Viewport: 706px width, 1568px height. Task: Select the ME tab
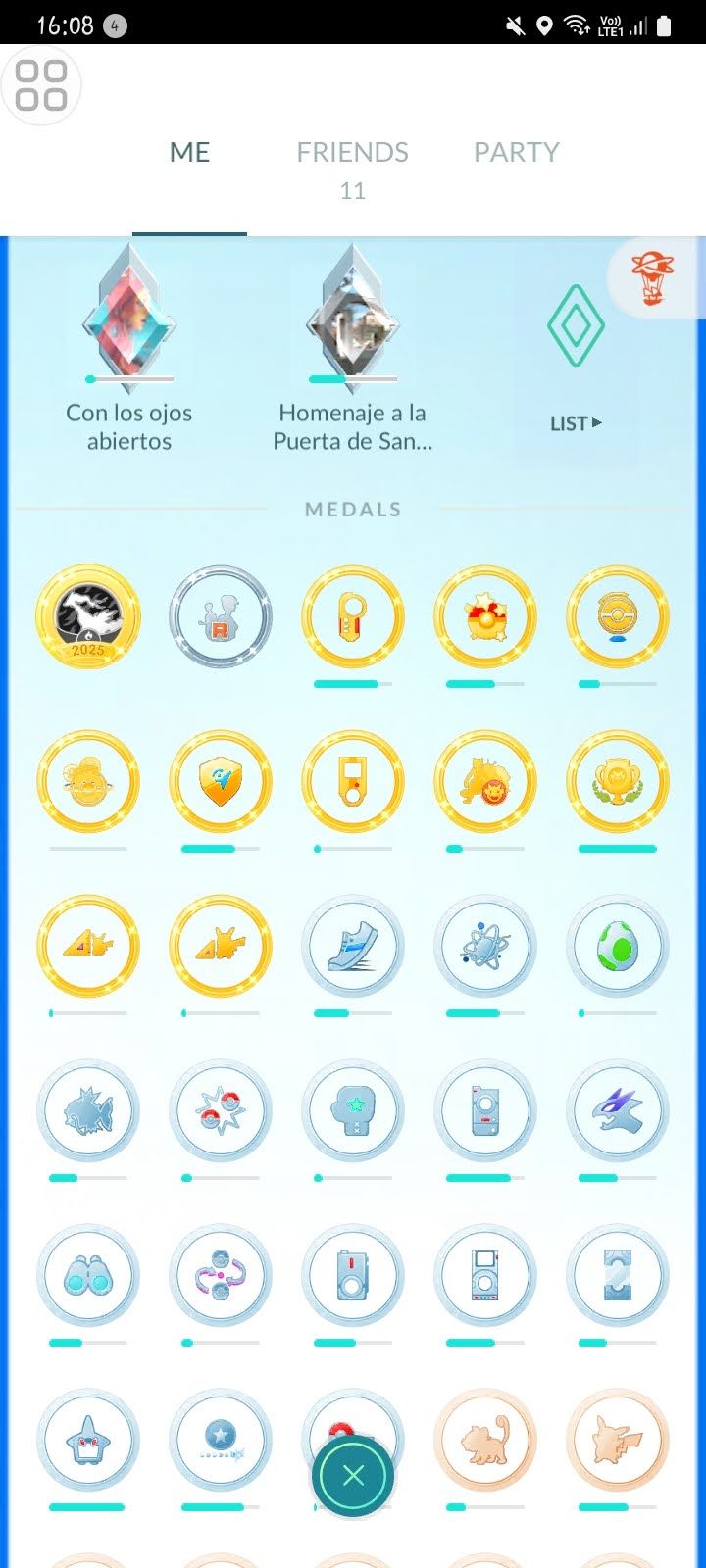coord(189,153)
